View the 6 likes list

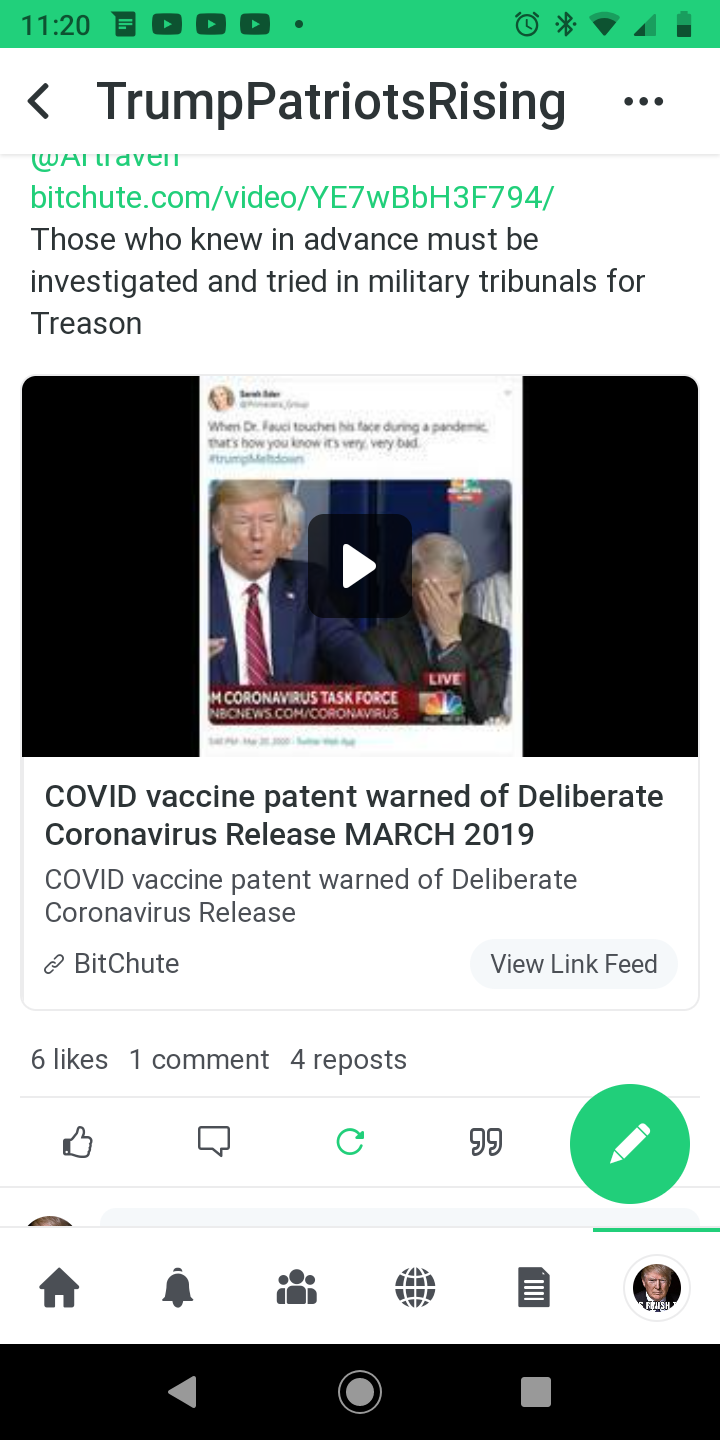coord(69,1060)
